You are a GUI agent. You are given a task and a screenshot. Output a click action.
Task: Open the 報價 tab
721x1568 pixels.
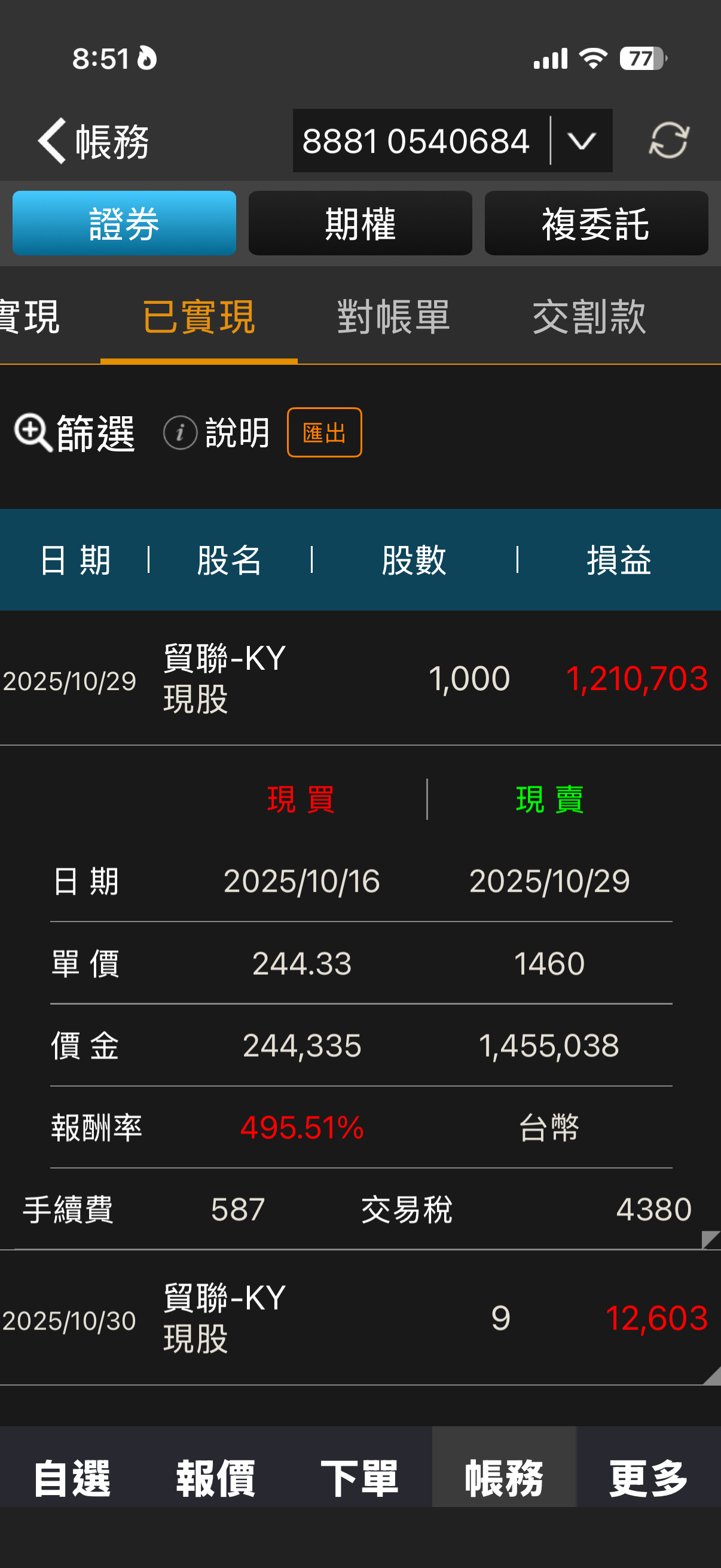tap(215, 1478)
